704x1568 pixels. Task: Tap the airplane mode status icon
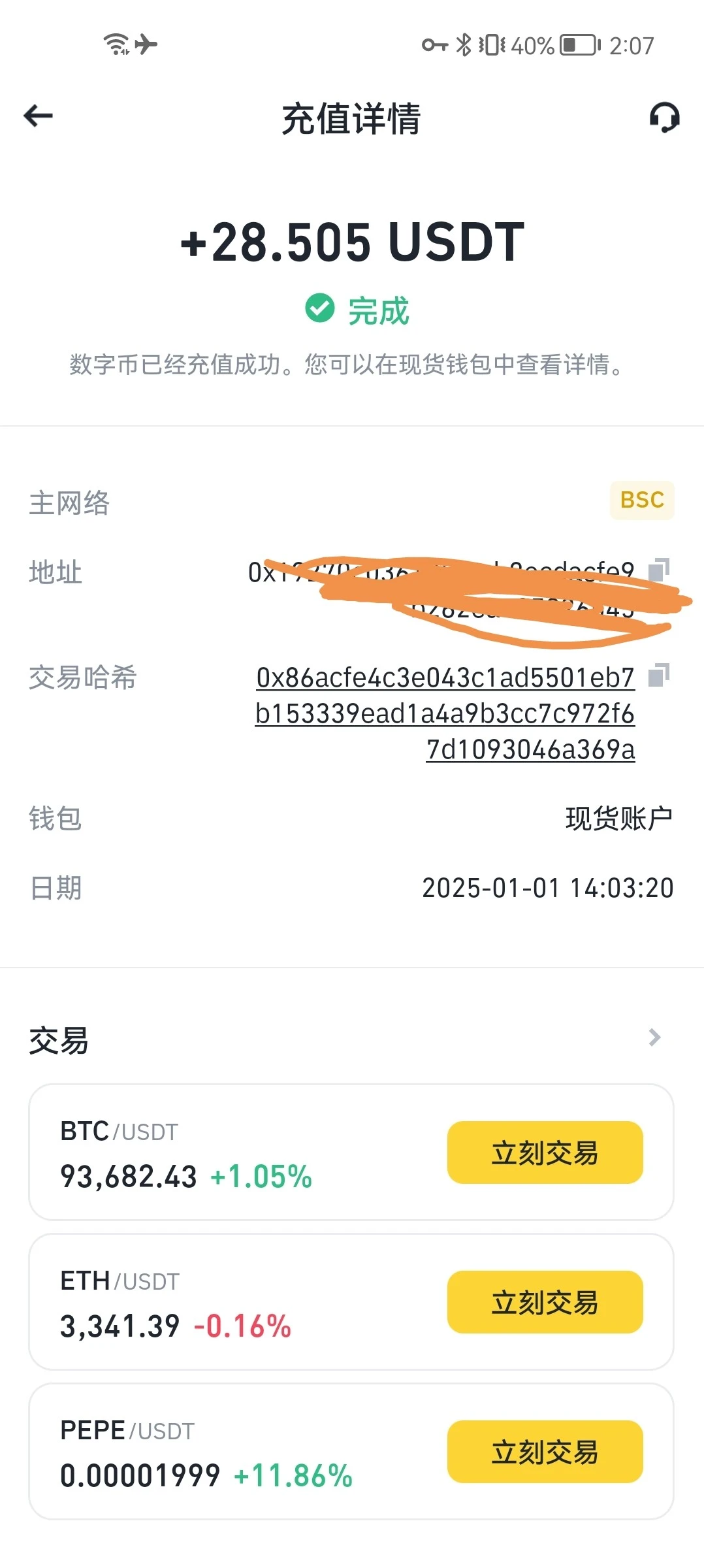pyautogui.click(x=146, y=44)
